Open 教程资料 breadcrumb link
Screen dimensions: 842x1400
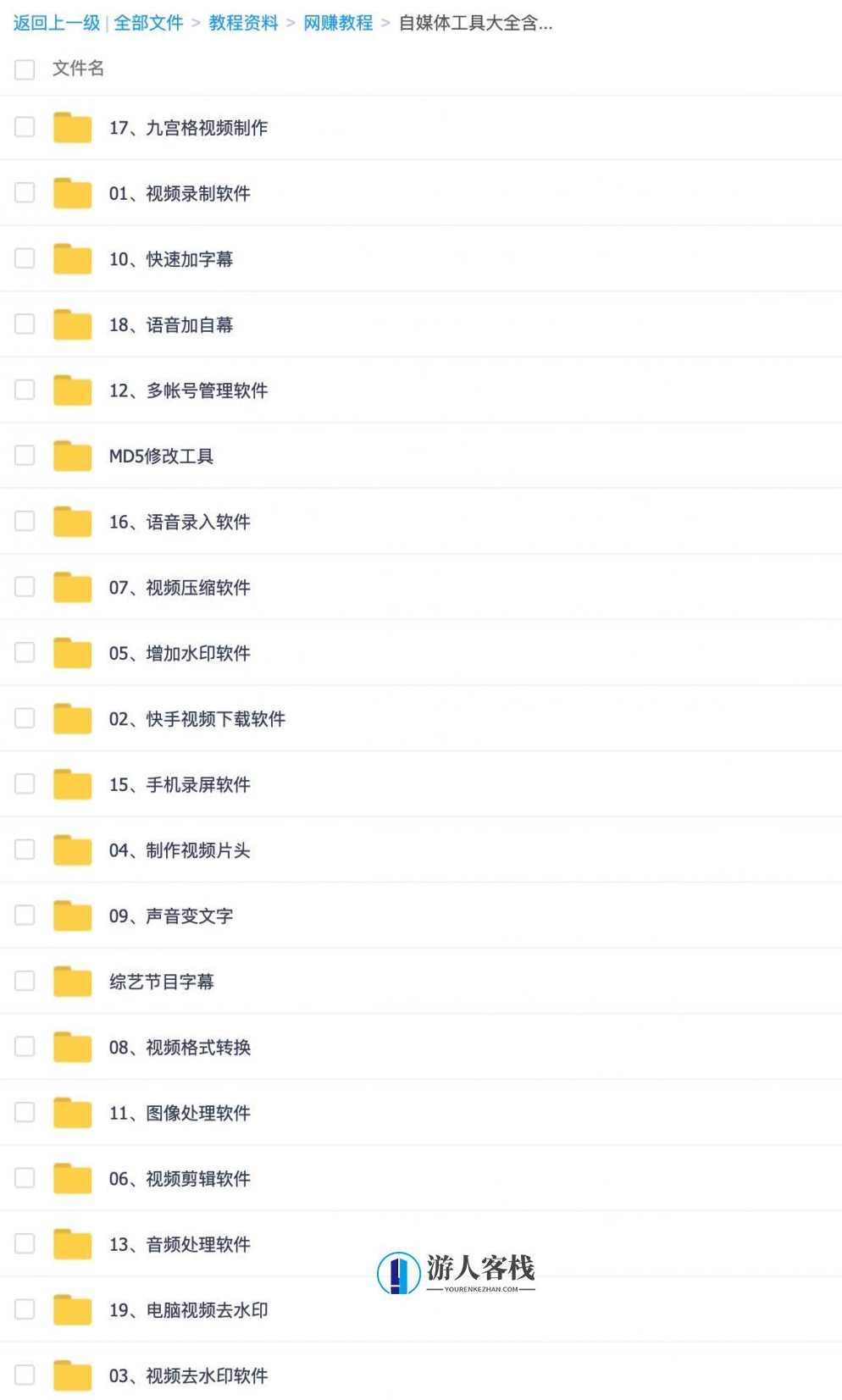[243, 23]
